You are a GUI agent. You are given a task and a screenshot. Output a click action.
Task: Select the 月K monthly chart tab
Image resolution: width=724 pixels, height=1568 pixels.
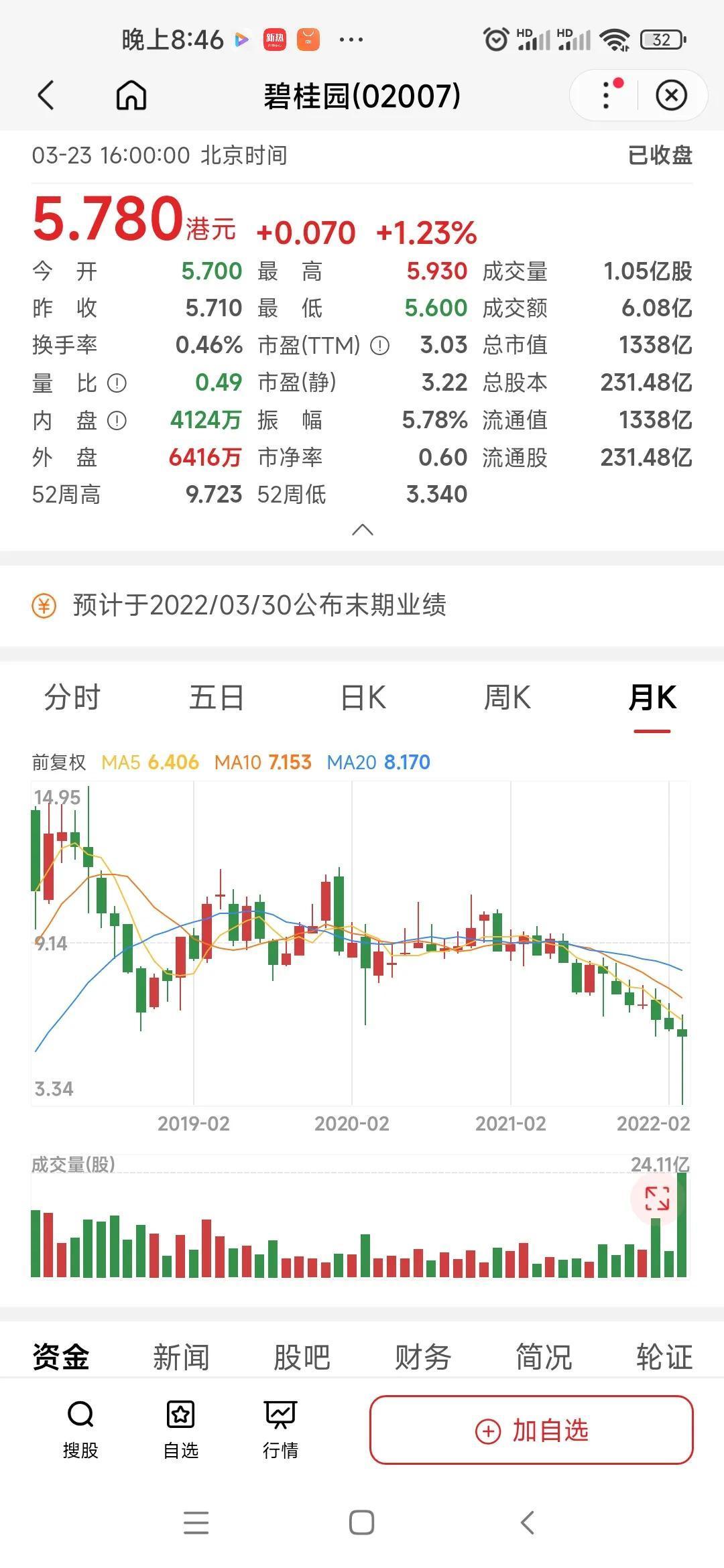tap(652, 698)
